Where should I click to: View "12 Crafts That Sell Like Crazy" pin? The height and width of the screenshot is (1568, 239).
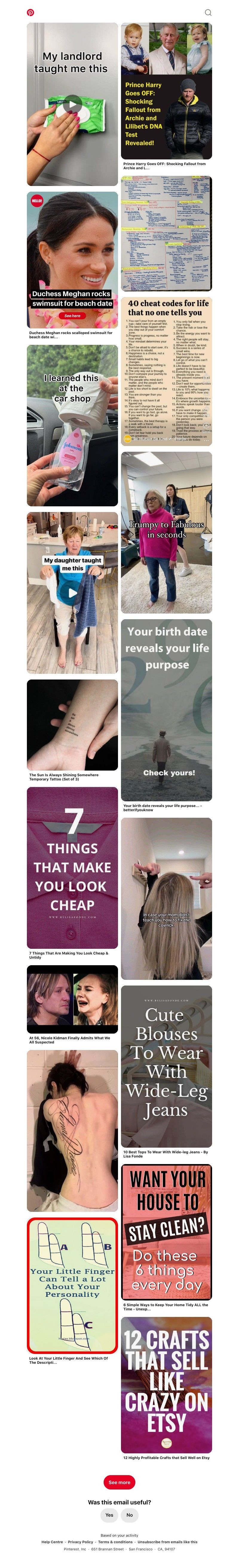coord(166,1384)
